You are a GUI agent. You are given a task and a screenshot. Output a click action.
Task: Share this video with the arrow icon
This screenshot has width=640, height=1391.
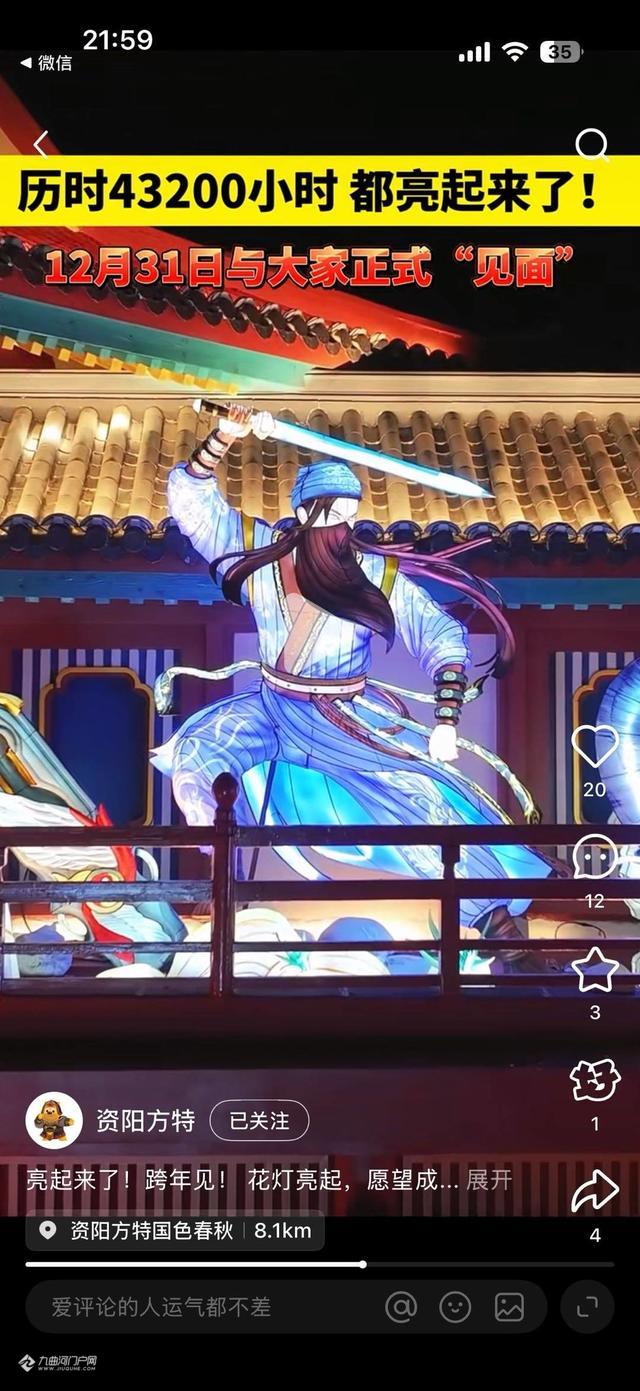tap(594, 1191)
